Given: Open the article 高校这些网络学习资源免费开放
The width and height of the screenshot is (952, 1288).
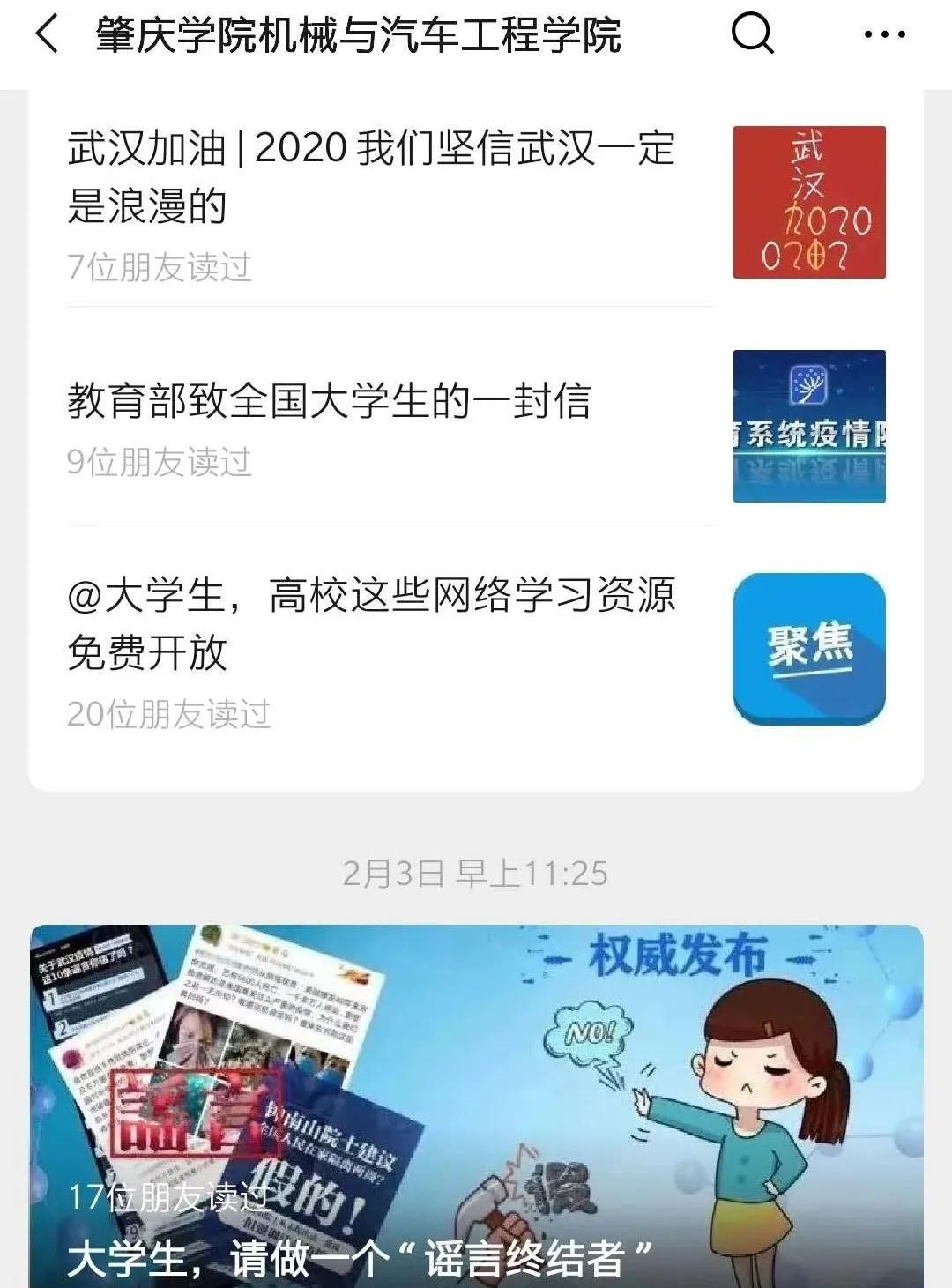Looking at the screenshot, I should 371,623.
